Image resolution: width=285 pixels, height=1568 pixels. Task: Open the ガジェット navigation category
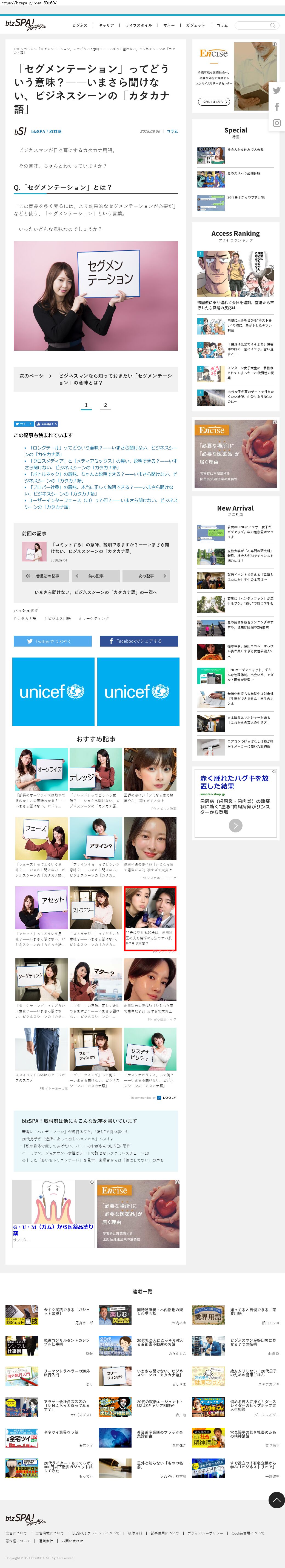coord(195,25)
